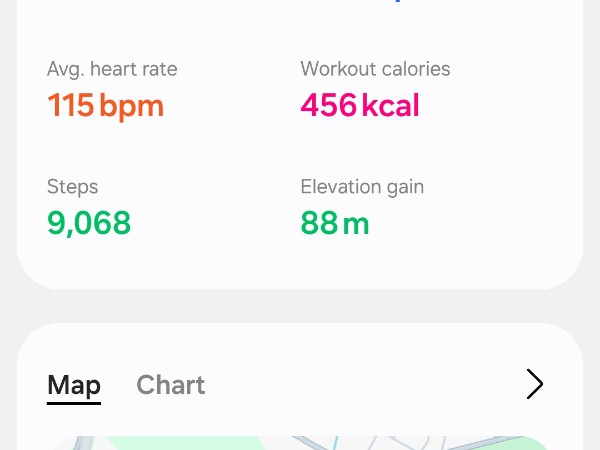Switch to the Chart tab
The image size is (600, 450).
170,385
